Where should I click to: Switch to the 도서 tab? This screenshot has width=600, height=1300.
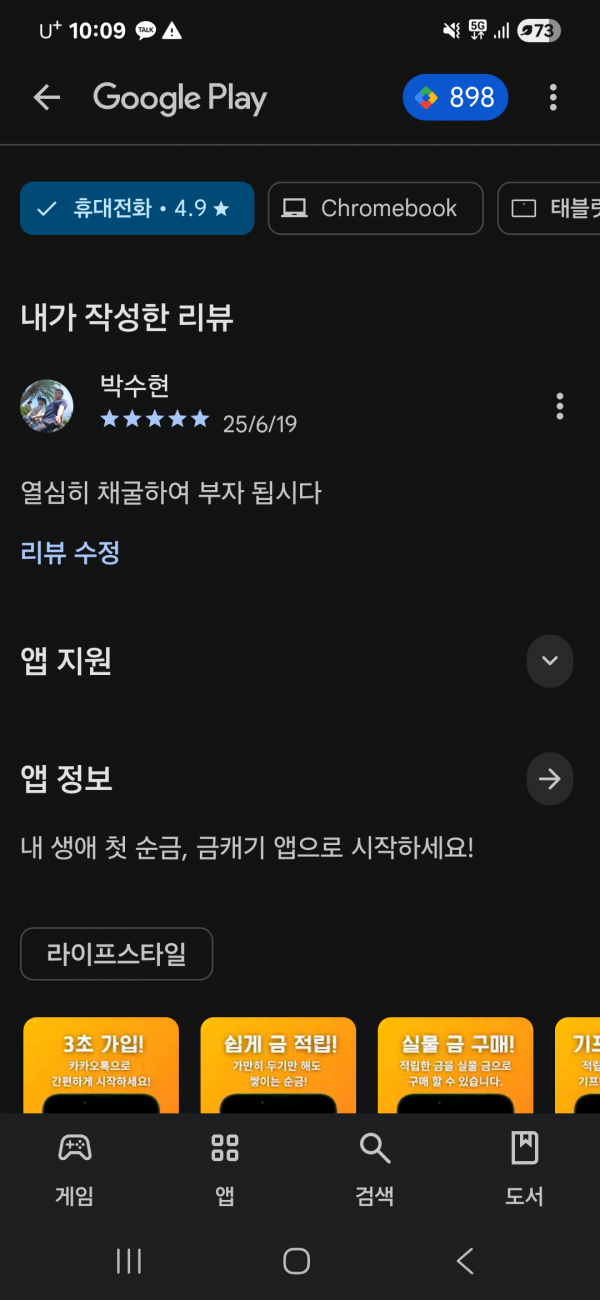524,1168
